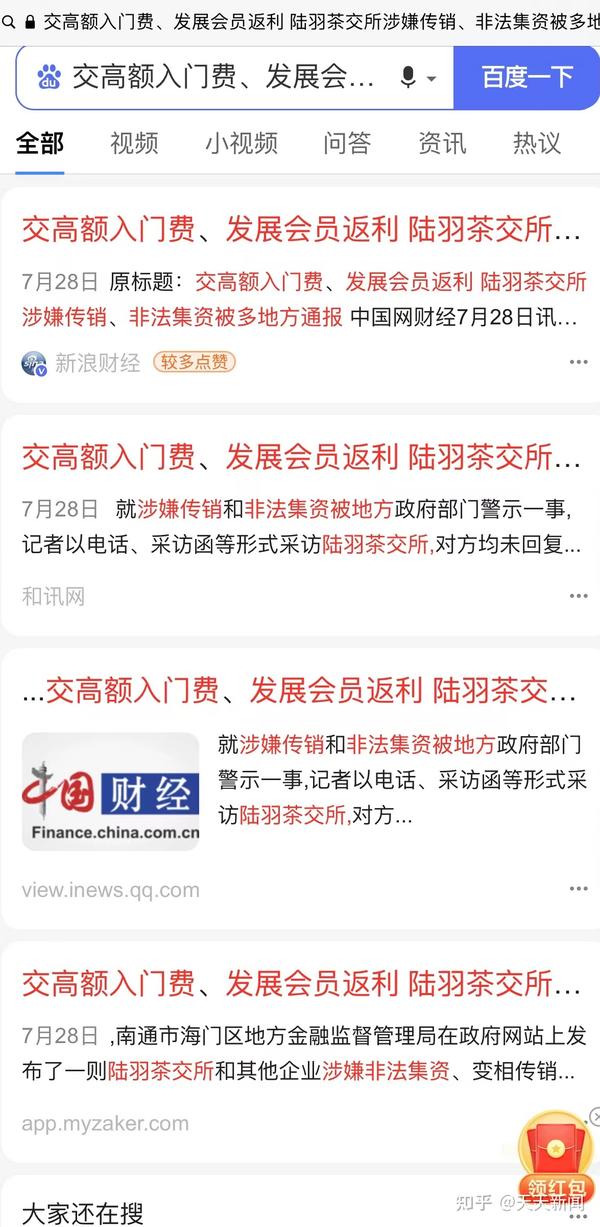Open more options for 和讯网 result
The image size is (600, 1227).
click(578, 596)
